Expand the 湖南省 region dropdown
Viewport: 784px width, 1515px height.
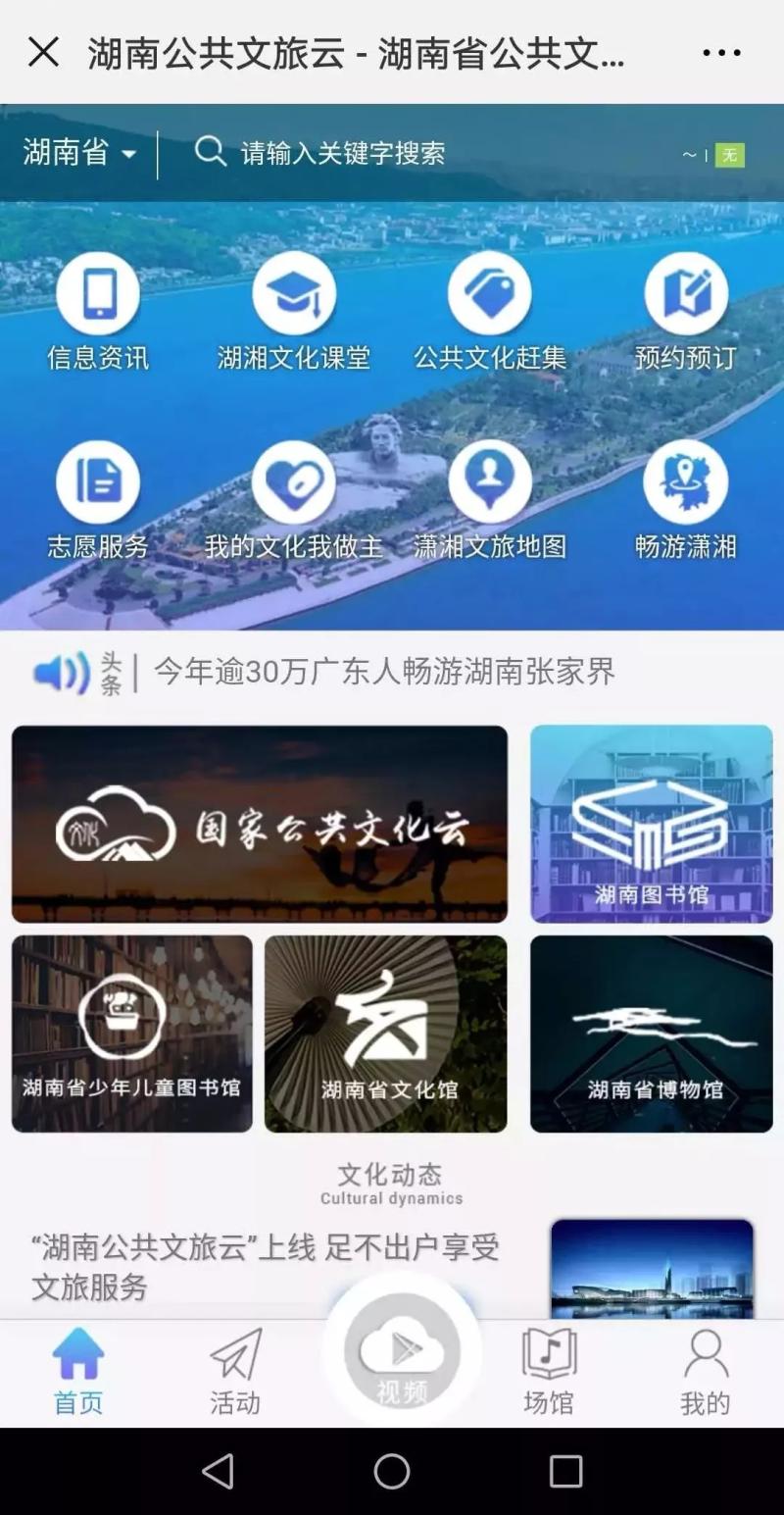(x=80, y=153)
